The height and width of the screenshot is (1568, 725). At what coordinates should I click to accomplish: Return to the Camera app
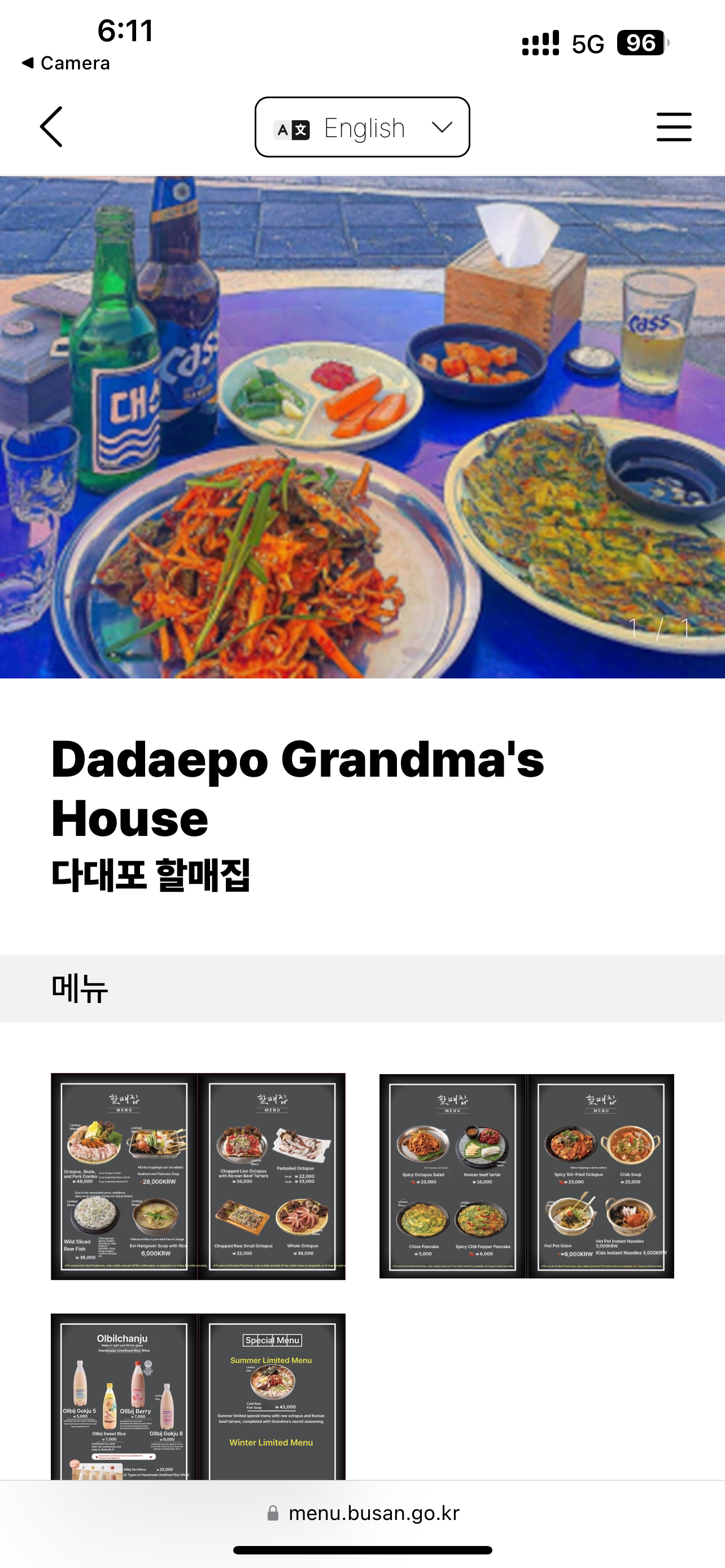coord(65,63)
